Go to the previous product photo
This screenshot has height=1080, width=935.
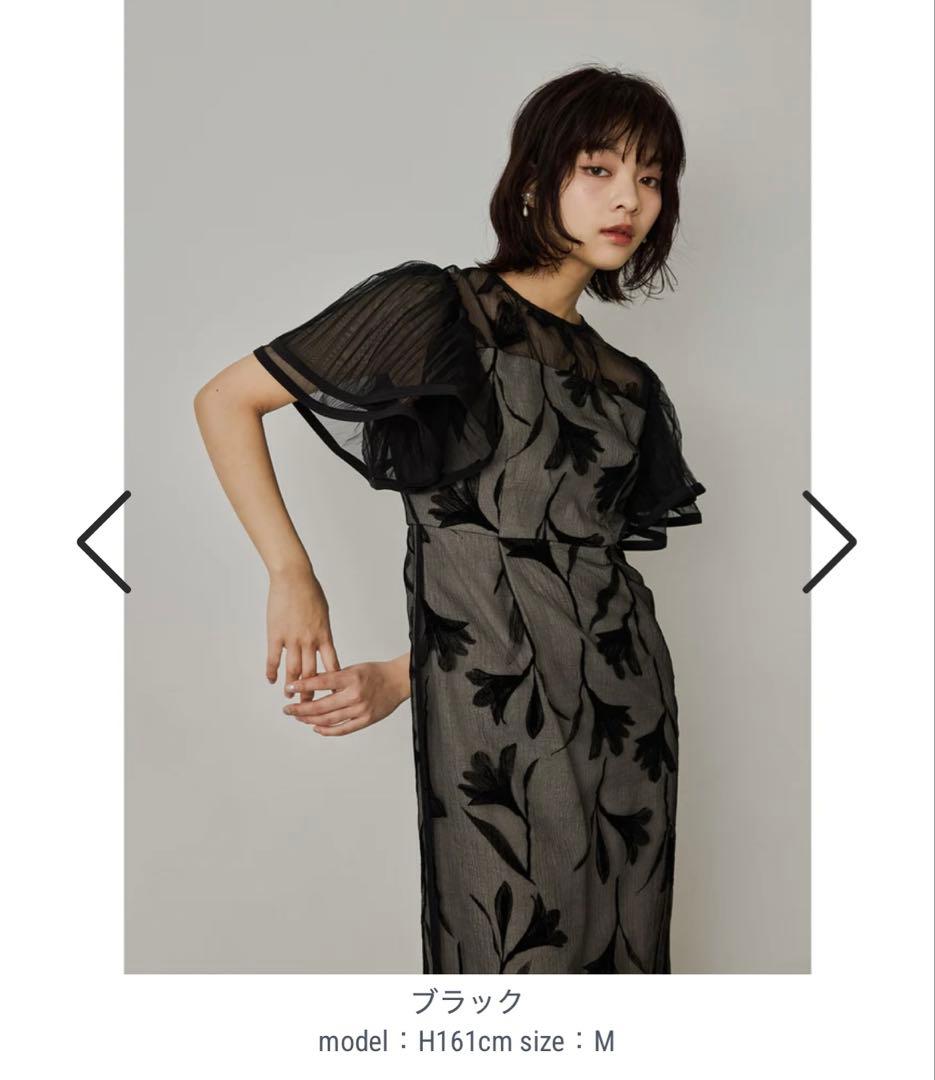coord(104,542)
